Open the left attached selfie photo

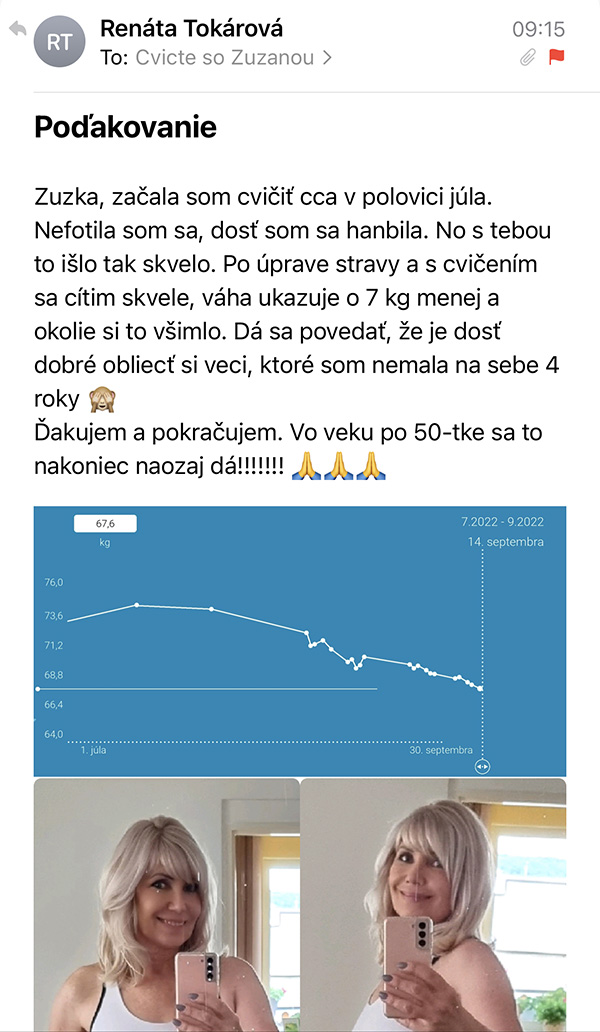point(166,905)
